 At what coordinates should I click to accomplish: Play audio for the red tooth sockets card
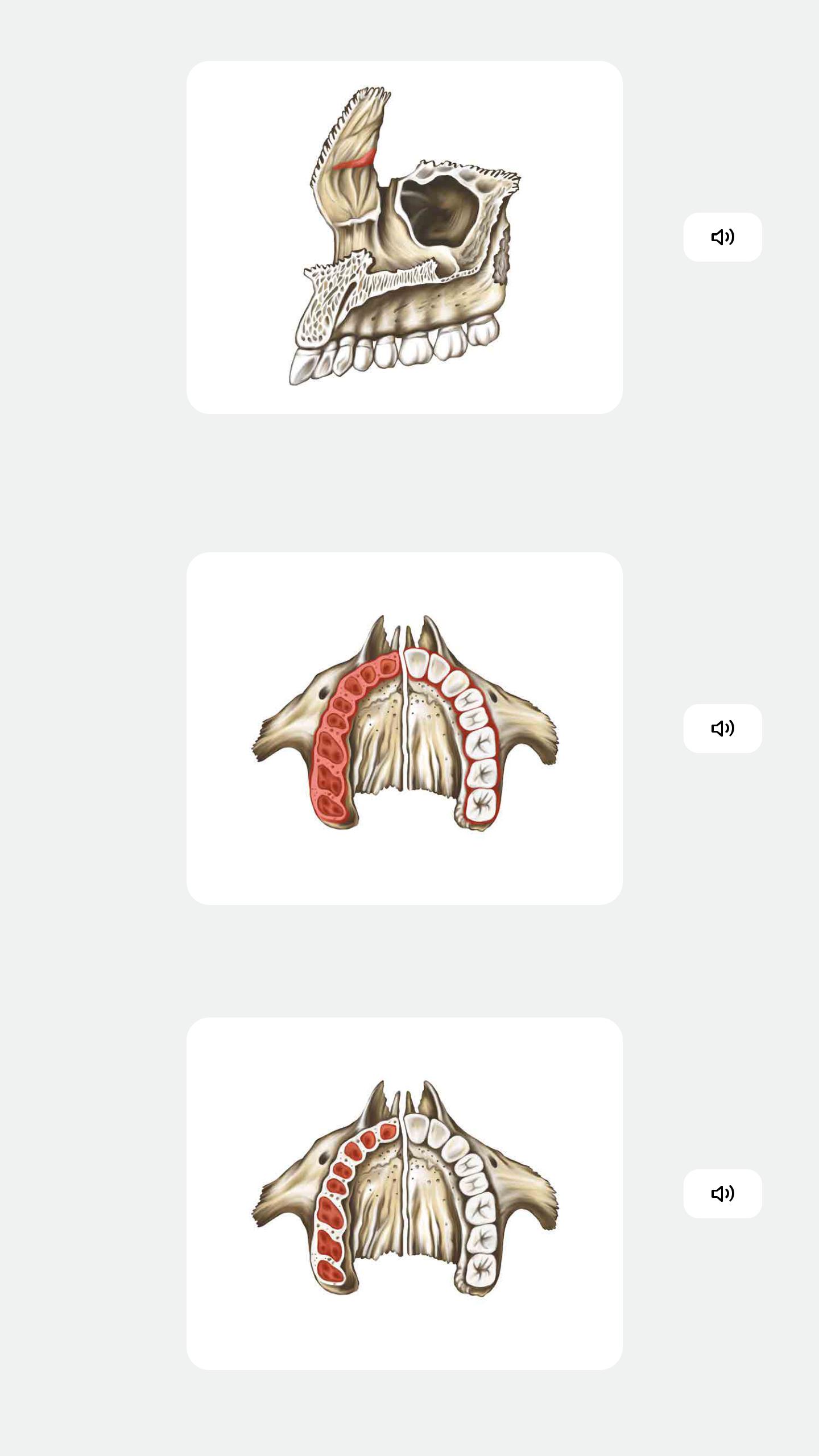tap(722, 1194)
